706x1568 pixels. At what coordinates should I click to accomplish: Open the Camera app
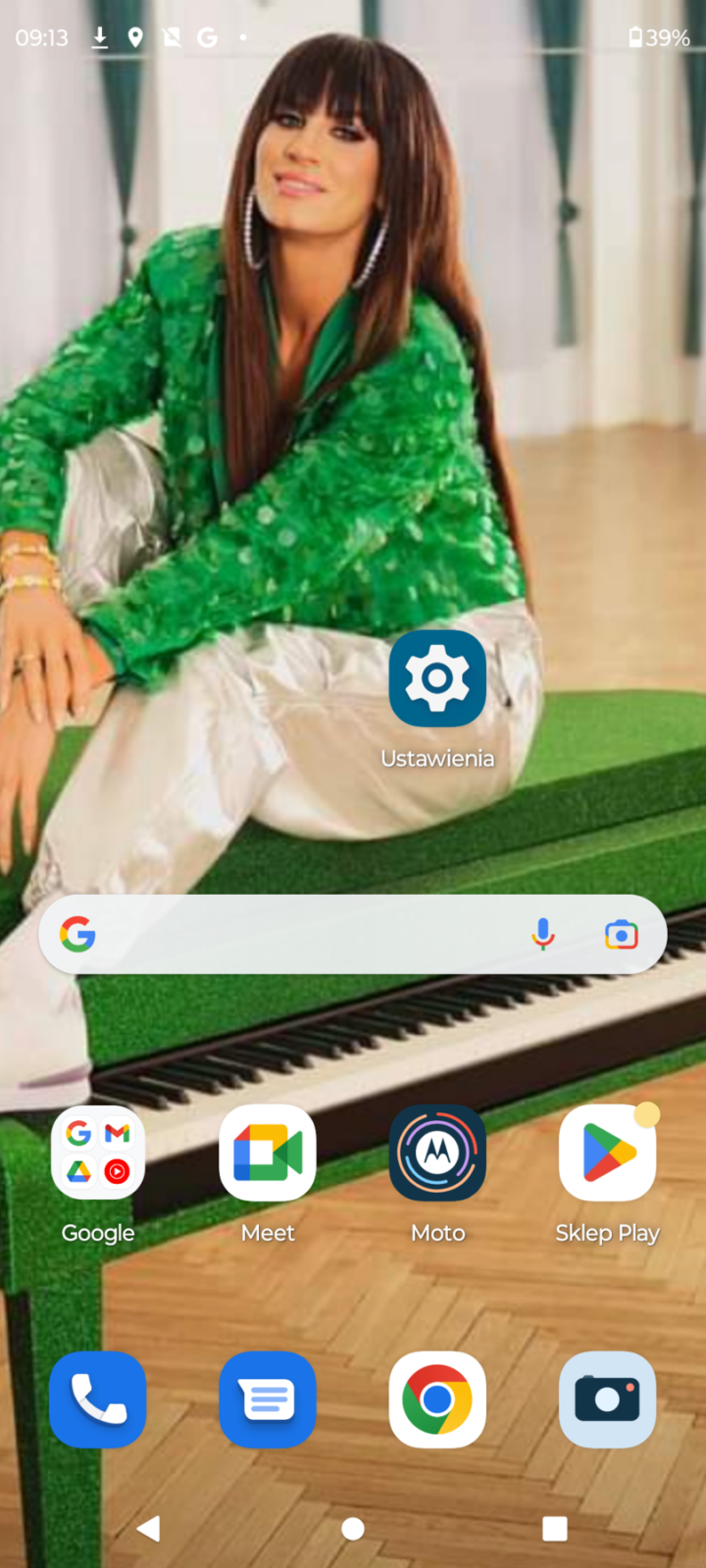coord(607,1399)
